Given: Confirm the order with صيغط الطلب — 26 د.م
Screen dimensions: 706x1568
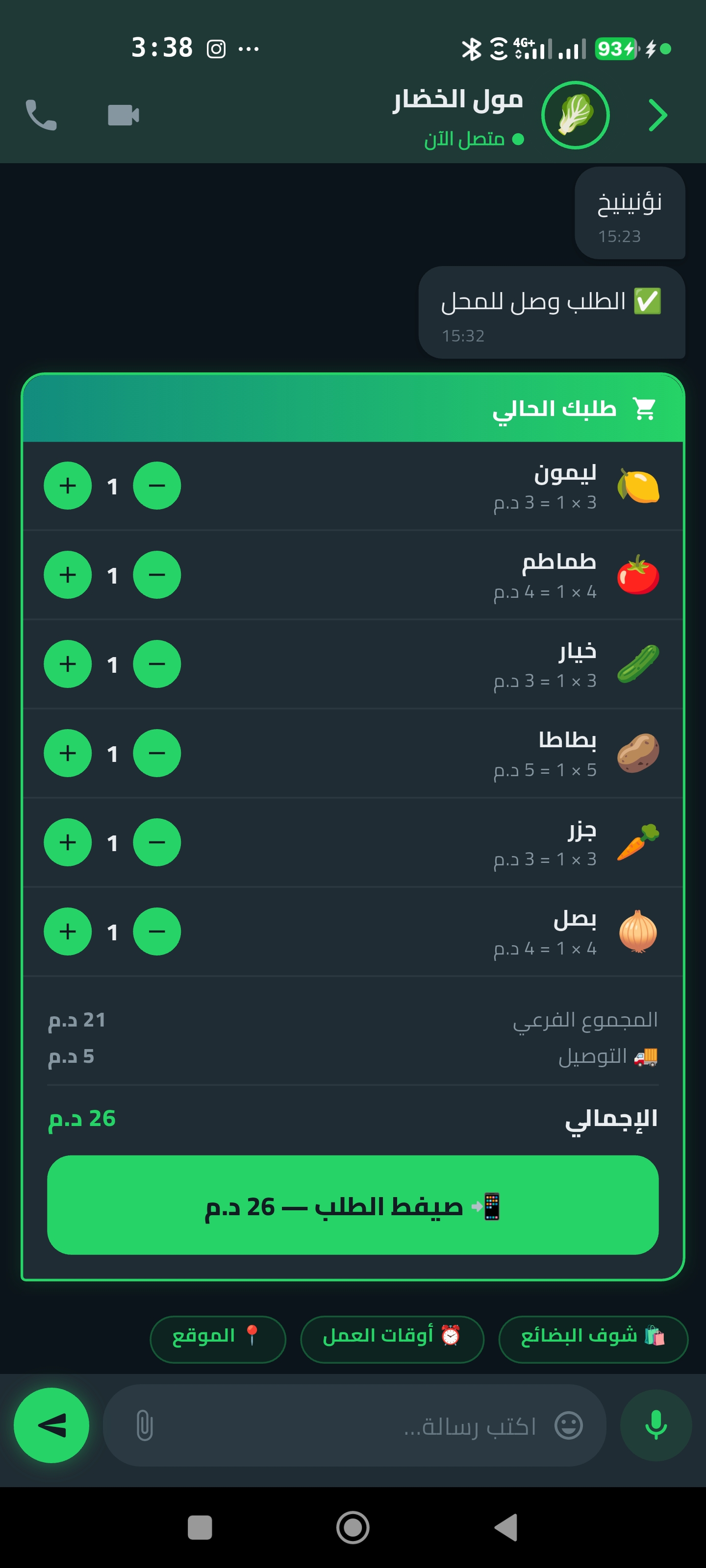Looking at the screenshot, I should tap(353, 1204).
